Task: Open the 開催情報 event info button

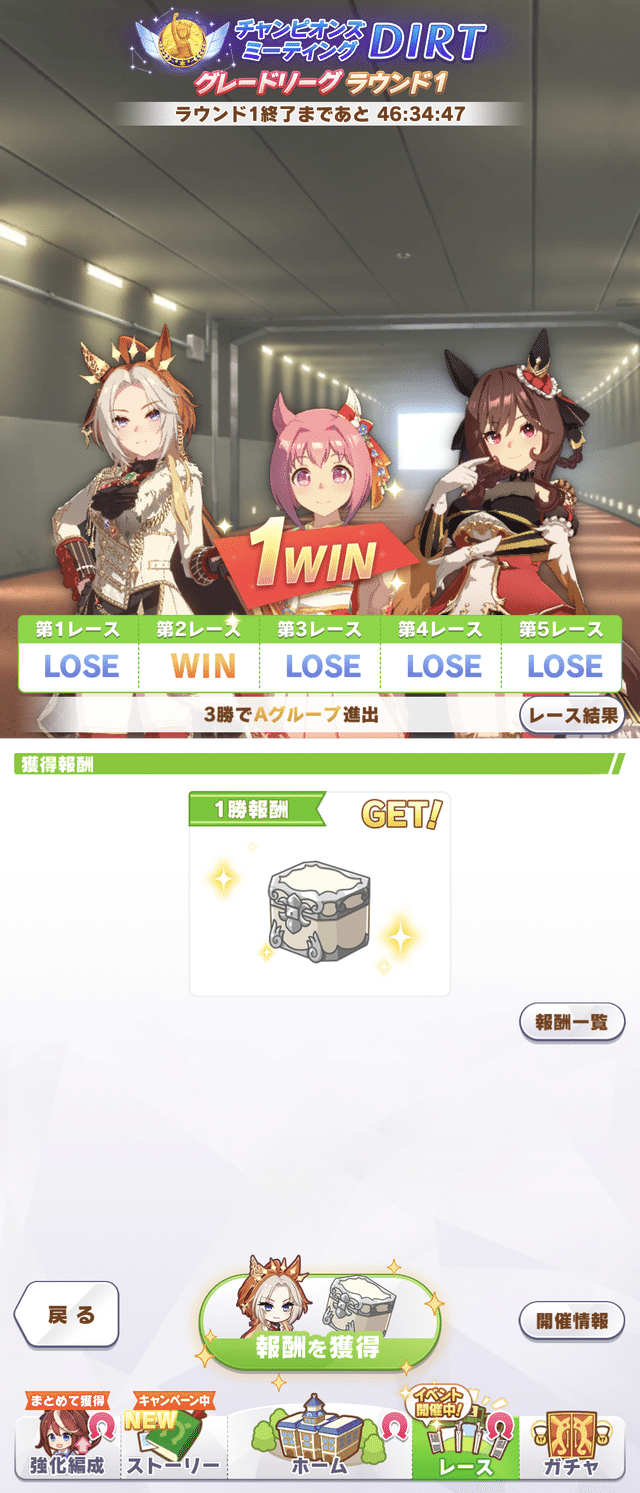Action: point(572,1321)
